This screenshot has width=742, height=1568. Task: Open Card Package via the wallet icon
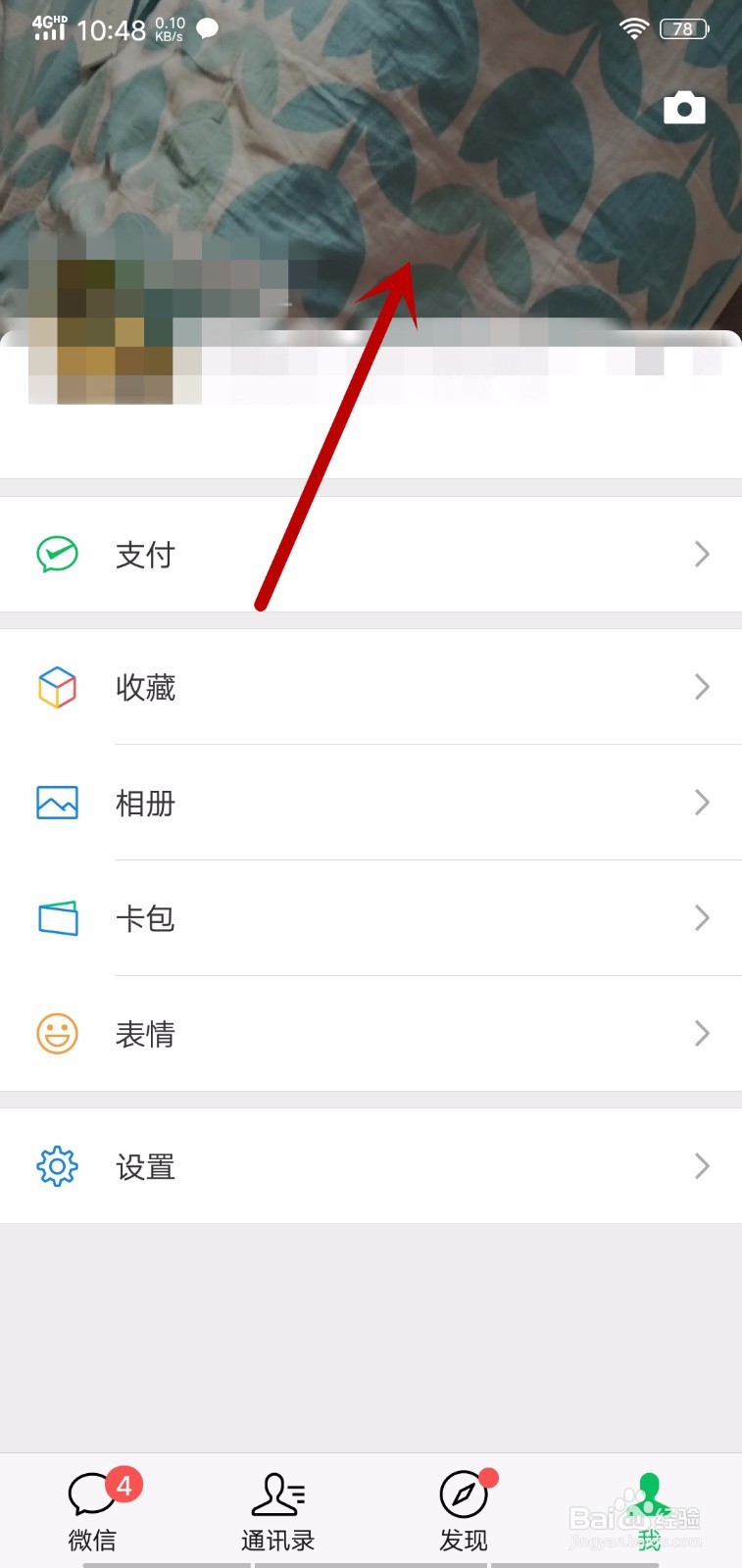point(56,918)
